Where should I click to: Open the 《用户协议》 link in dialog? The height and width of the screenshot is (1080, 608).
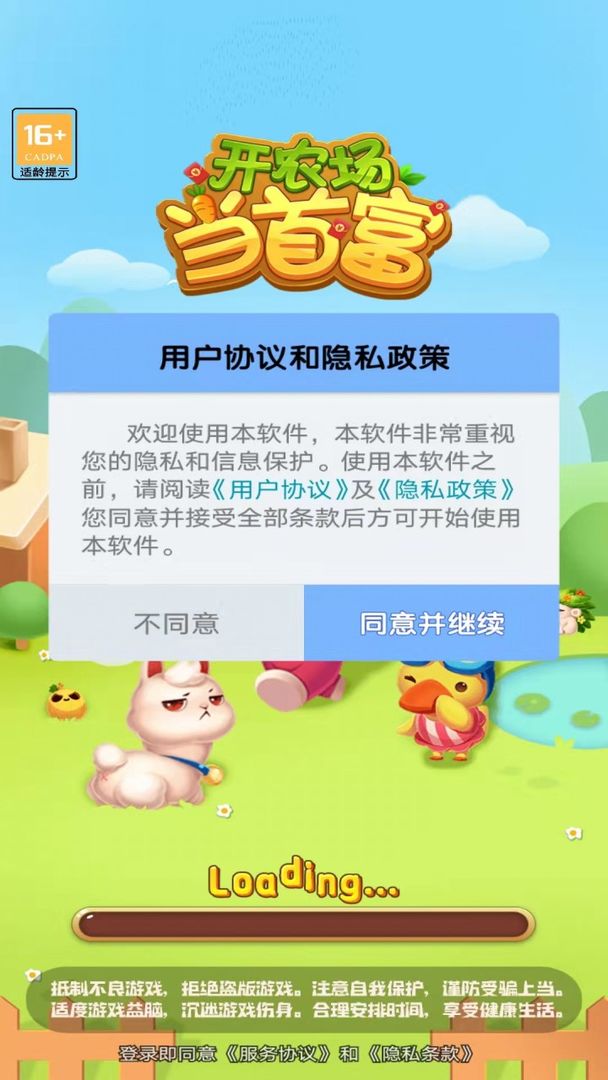(287, 490)
